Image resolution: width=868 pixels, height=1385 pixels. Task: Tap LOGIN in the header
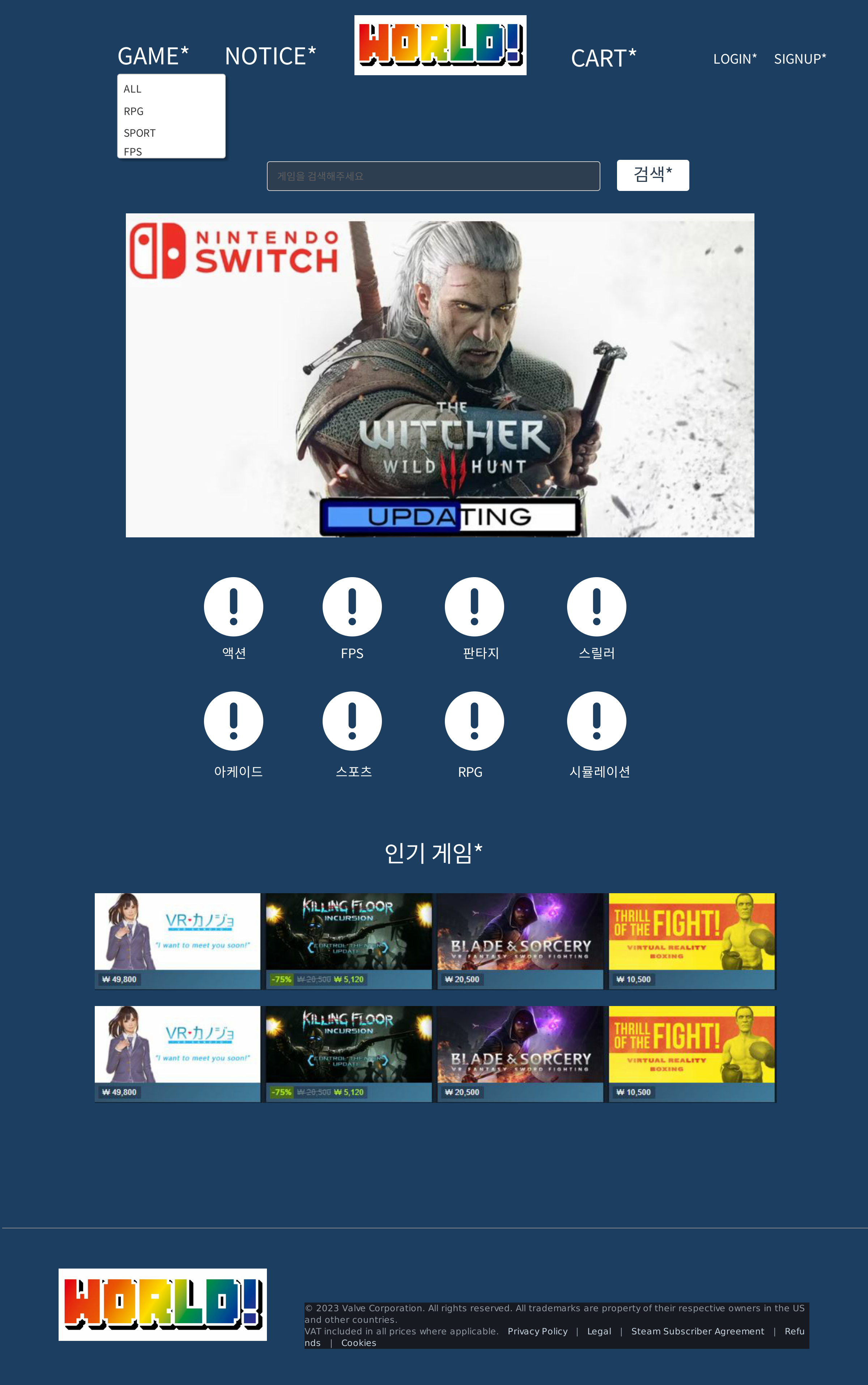coord(734,59)
